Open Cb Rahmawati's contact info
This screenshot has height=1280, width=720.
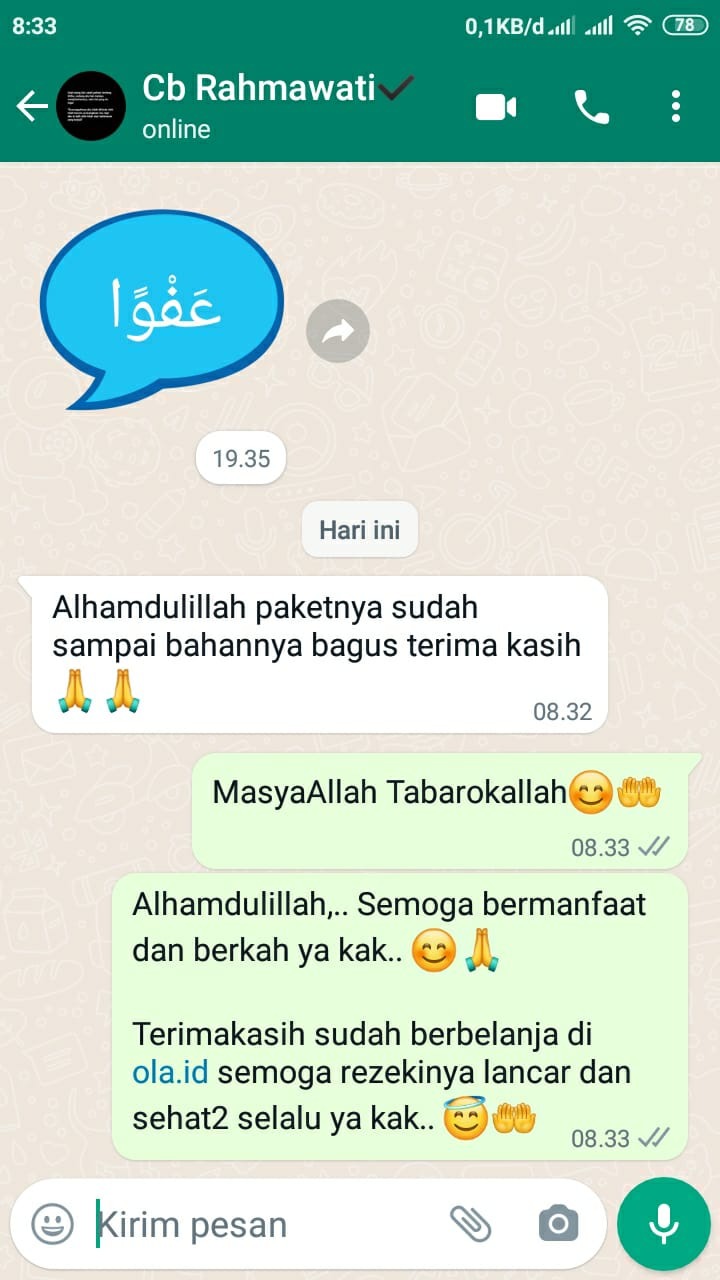pos(260,105)
